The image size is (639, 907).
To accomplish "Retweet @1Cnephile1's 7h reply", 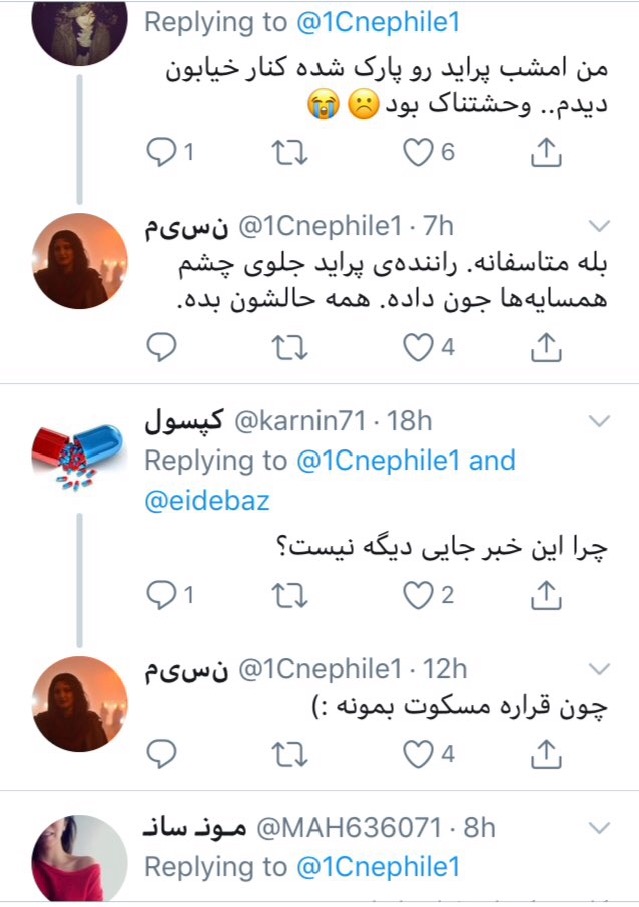I will pyautogui.click(x=289, y=347).
